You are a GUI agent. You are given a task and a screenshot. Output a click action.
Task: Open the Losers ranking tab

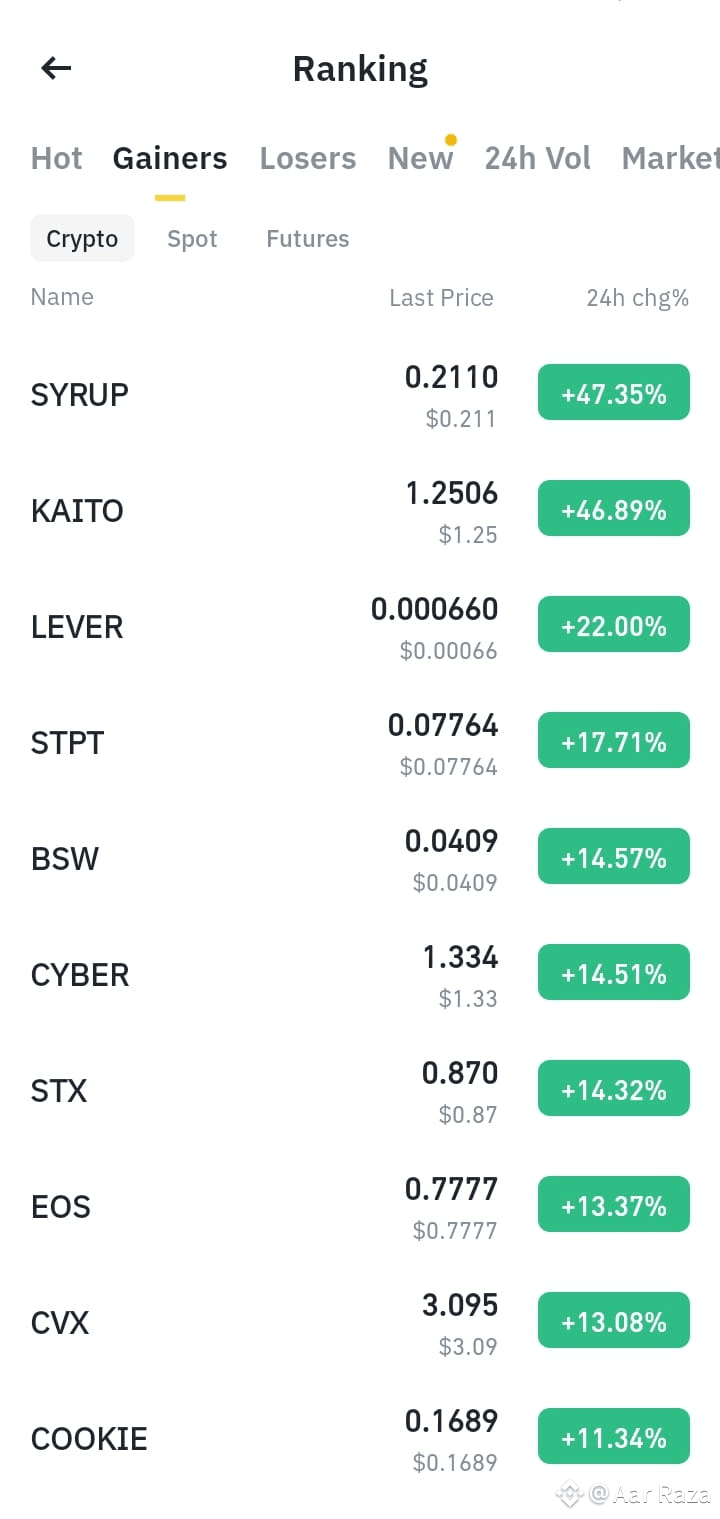tap(308, 158)
